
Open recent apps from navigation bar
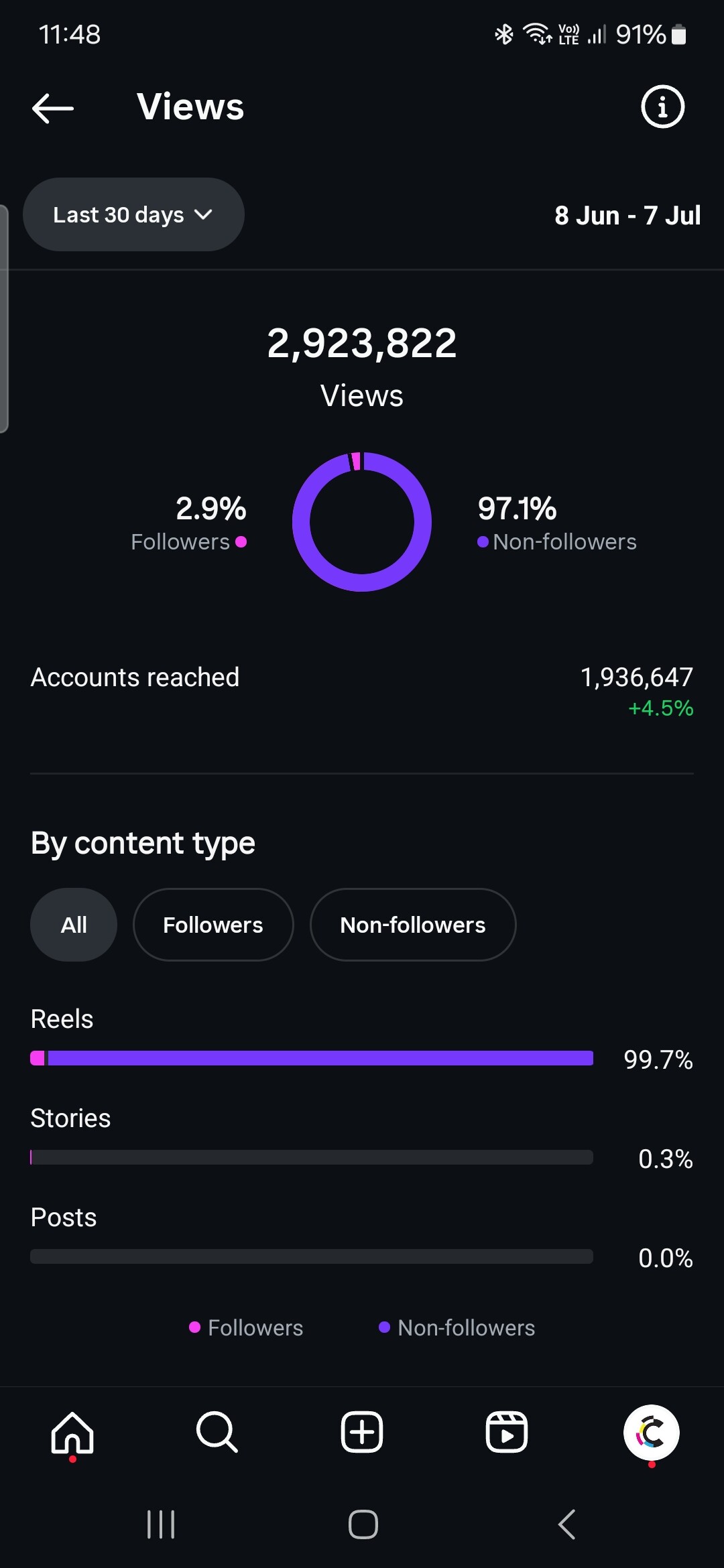pyautogui.click(x=161, y=1524)
